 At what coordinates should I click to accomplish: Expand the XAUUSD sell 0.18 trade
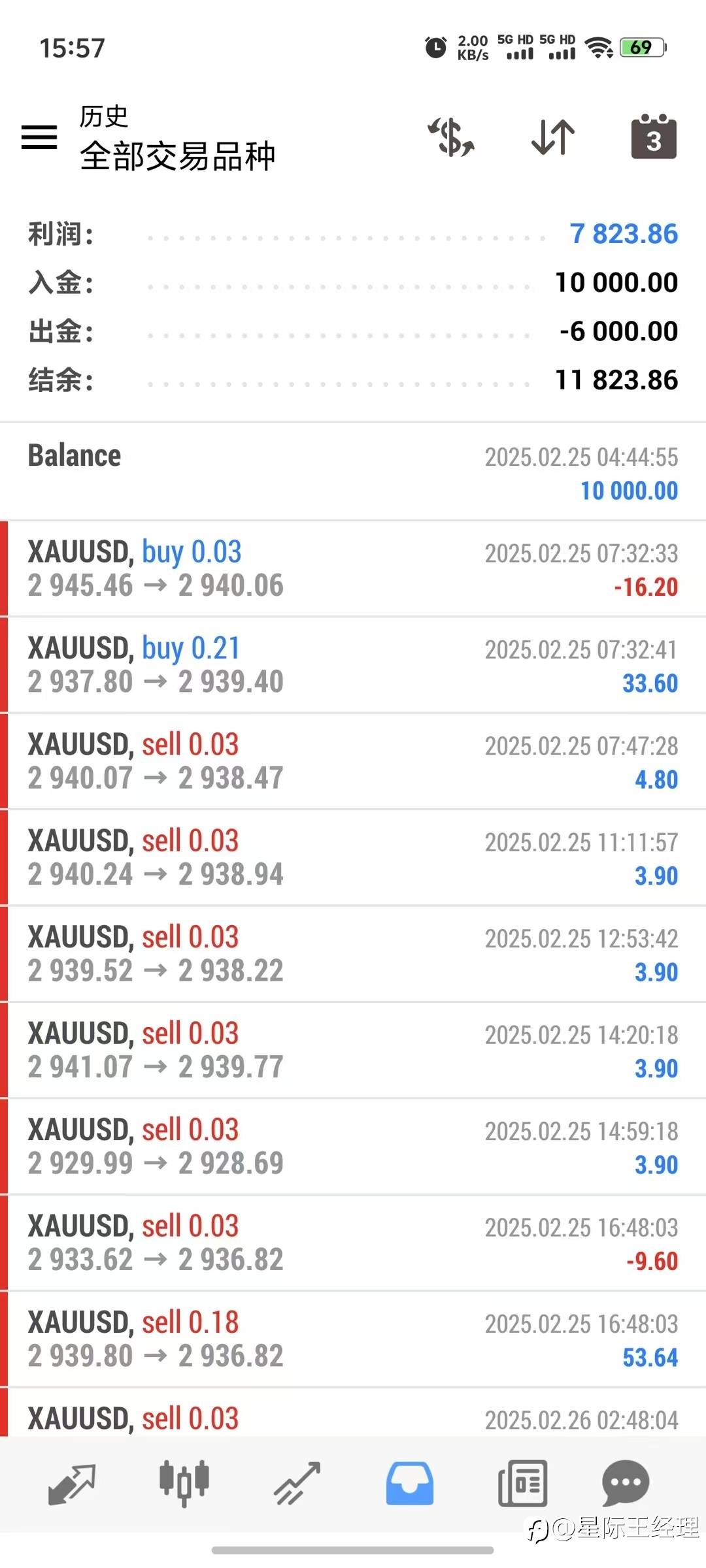(x=353, y=1339)
